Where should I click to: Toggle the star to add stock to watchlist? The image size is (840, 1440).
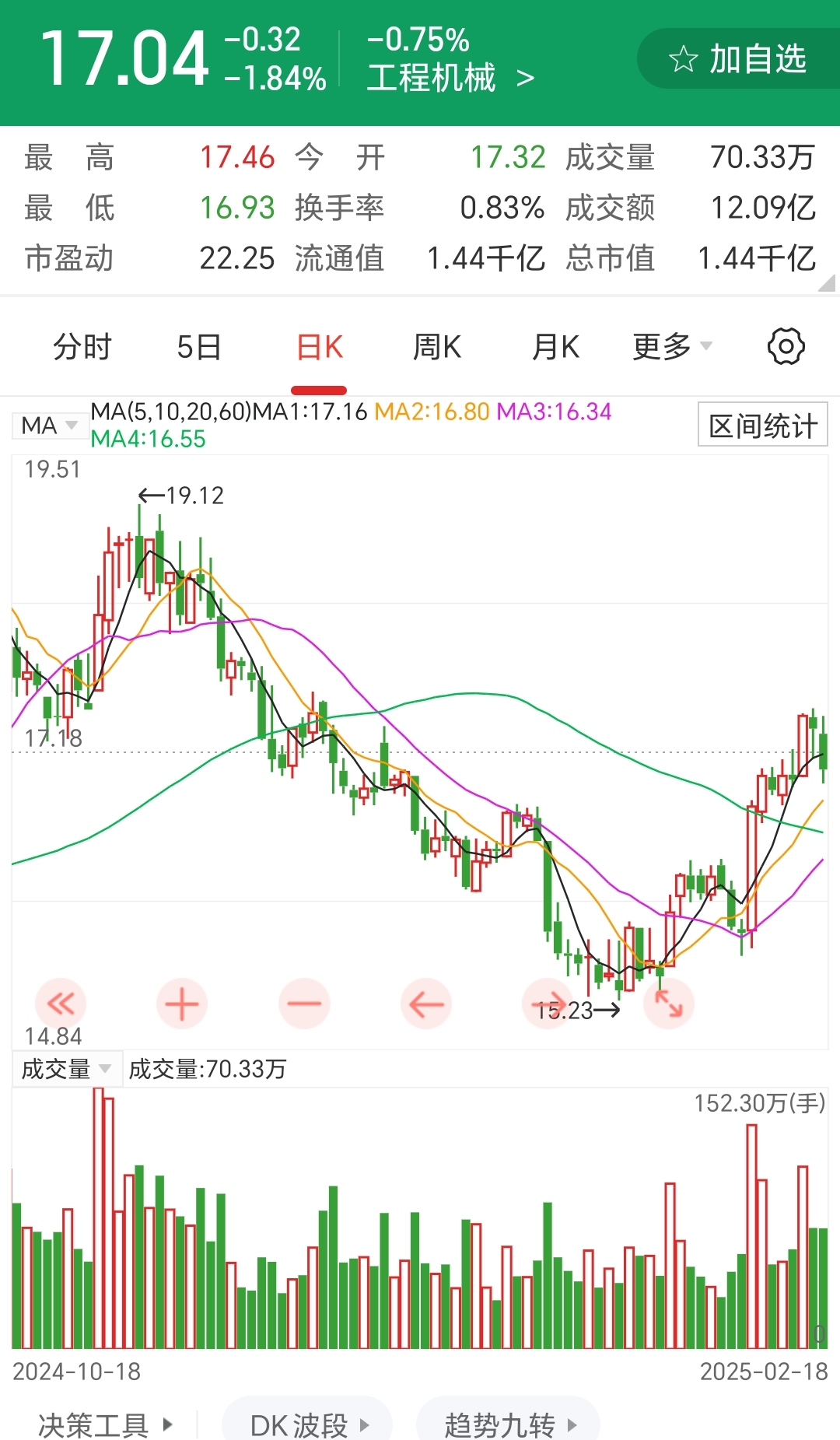tap(682, 58)
